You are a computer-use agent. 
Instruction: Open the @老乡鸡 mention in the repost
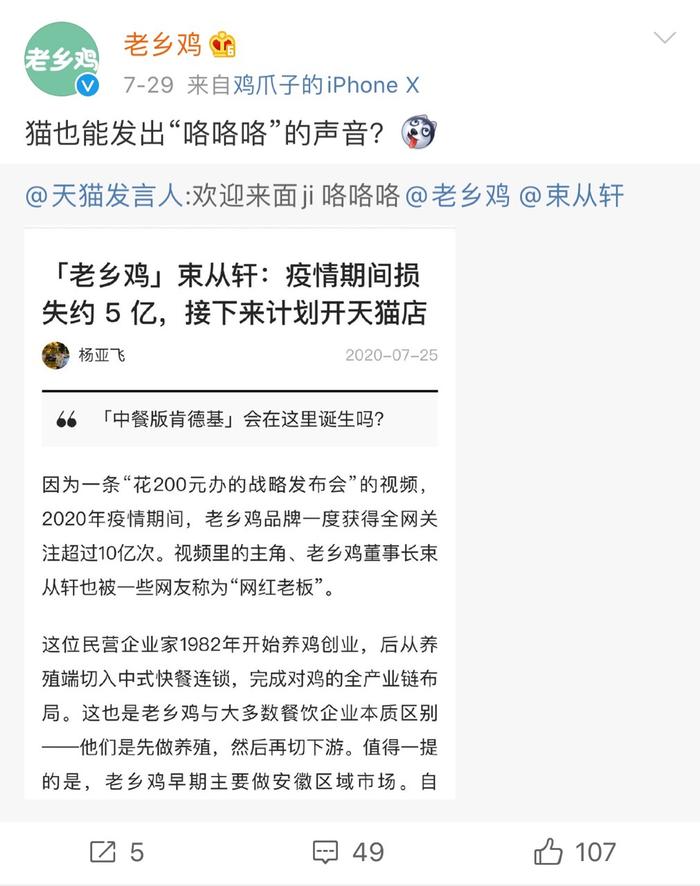point(456,194)
